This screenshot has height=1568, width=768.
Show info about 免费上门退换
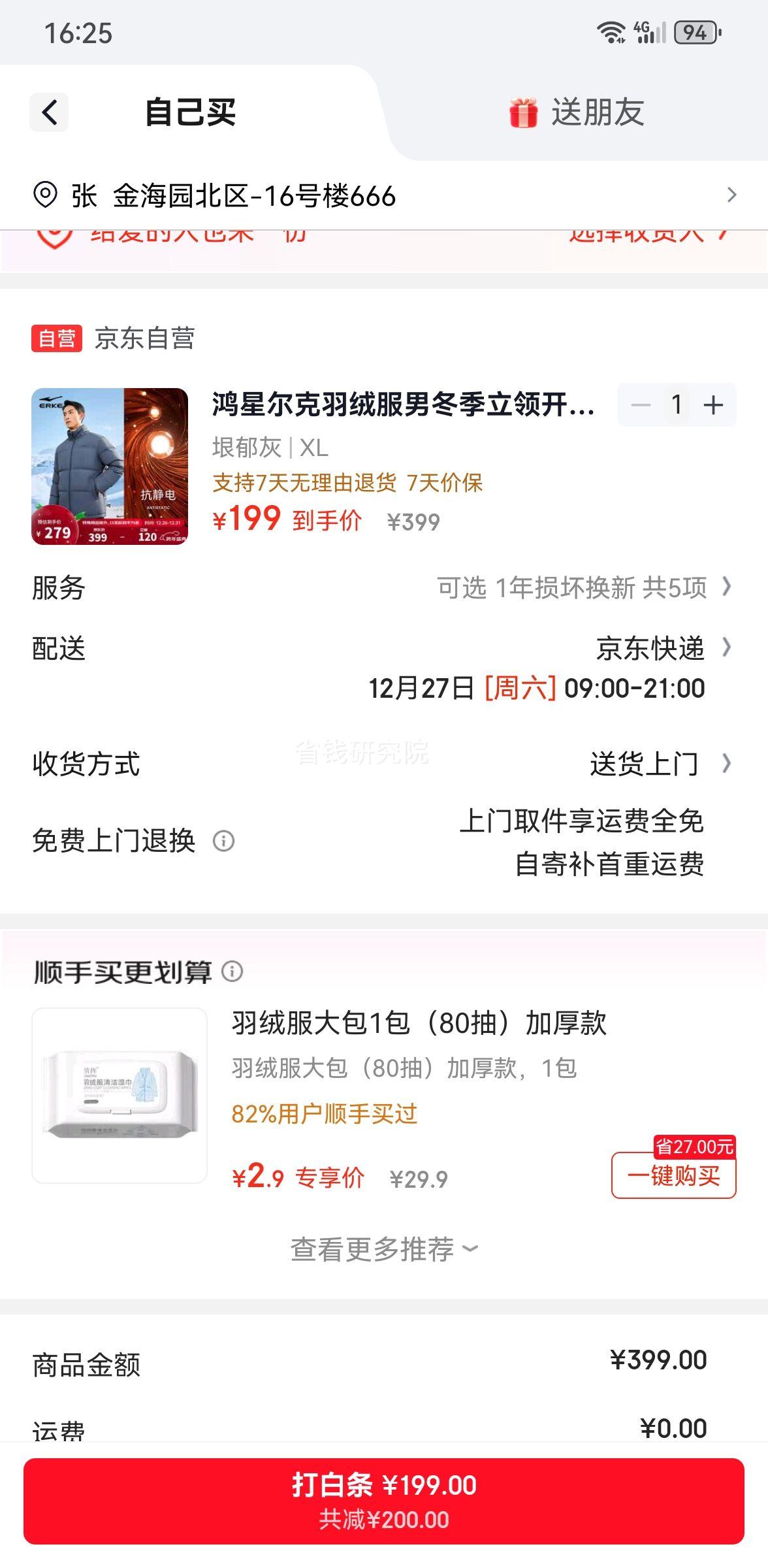point(223,841)
